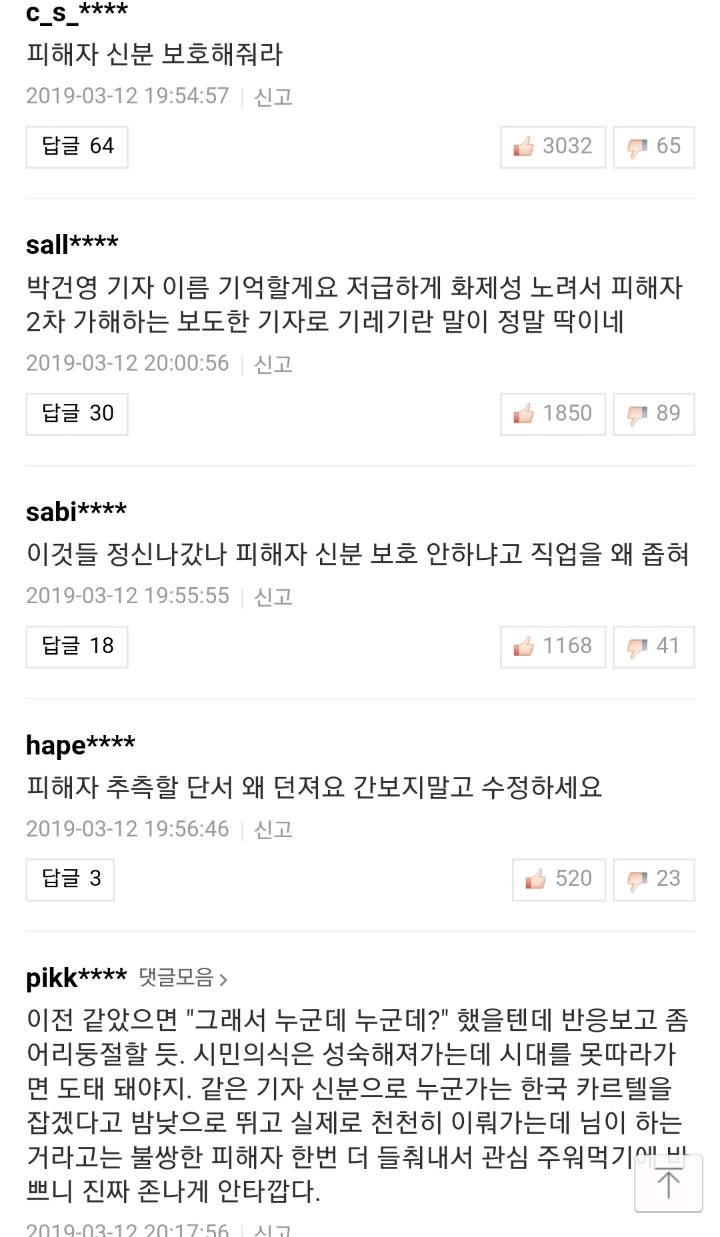Report the sall comment via 신고
This screenshot has height=1237, width=720.
tap(273, 364)
